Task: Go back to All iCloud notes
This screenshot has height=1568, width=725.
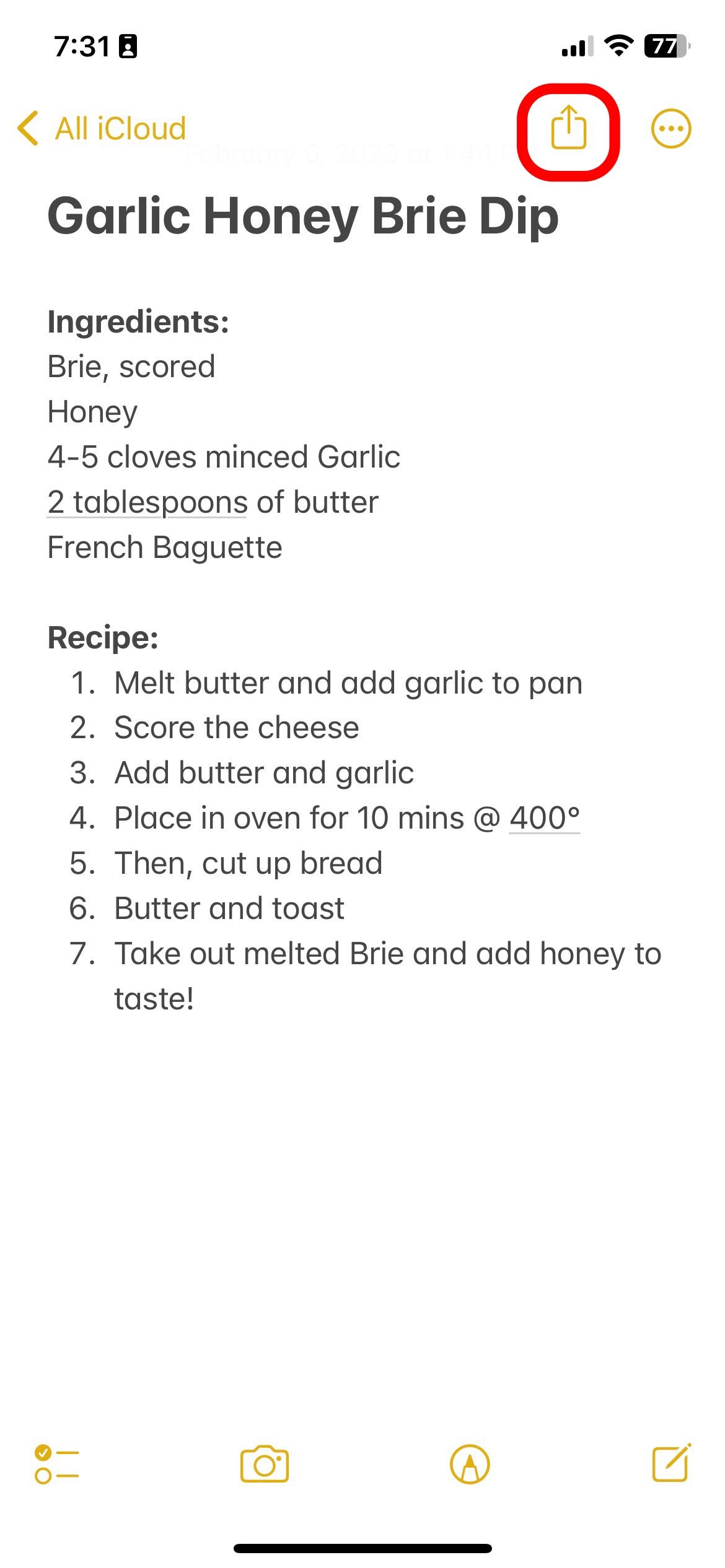Action: click(x=102, y=129)
